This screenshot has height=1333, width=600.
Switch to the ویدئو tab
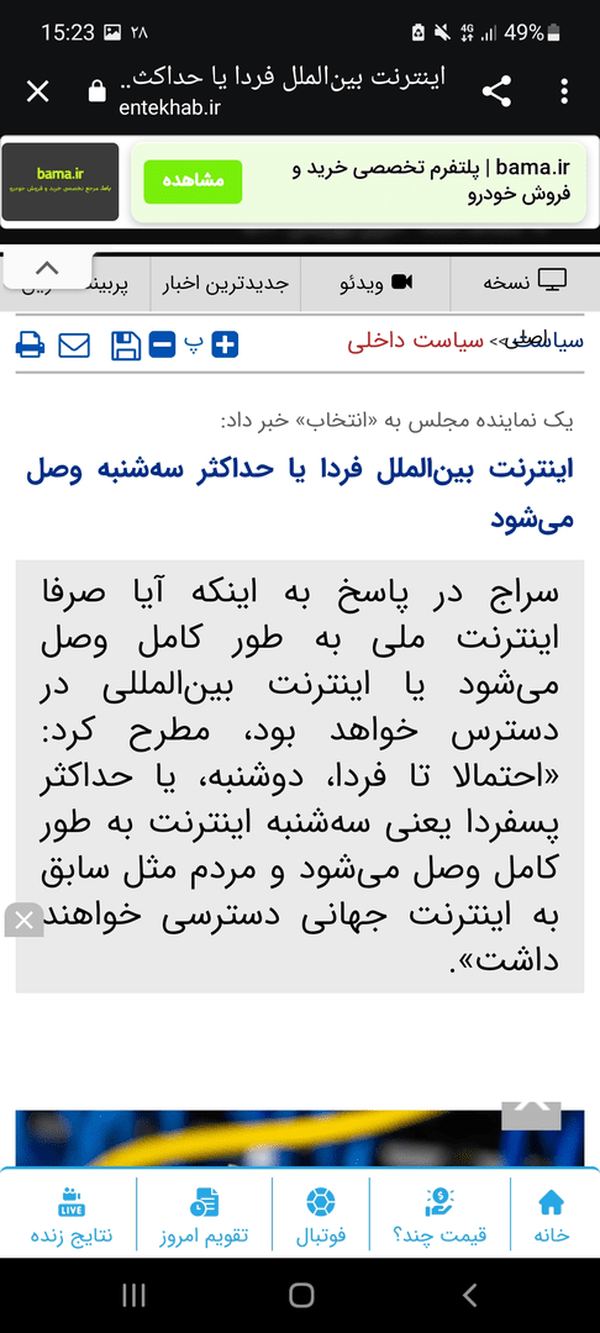pyautogui.click(x=376, y=283)
